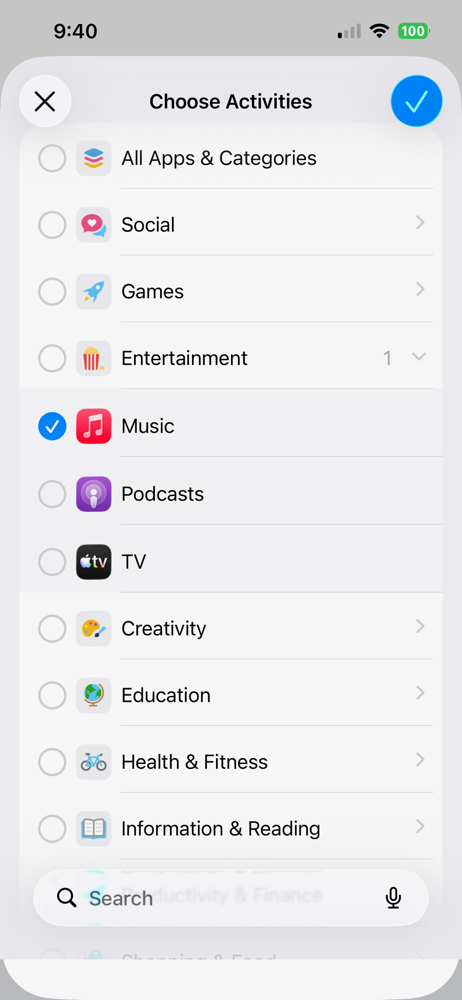Select the entire Entertainment category
This screenshot has height=1000, width=462.
[x=52, y=358]
